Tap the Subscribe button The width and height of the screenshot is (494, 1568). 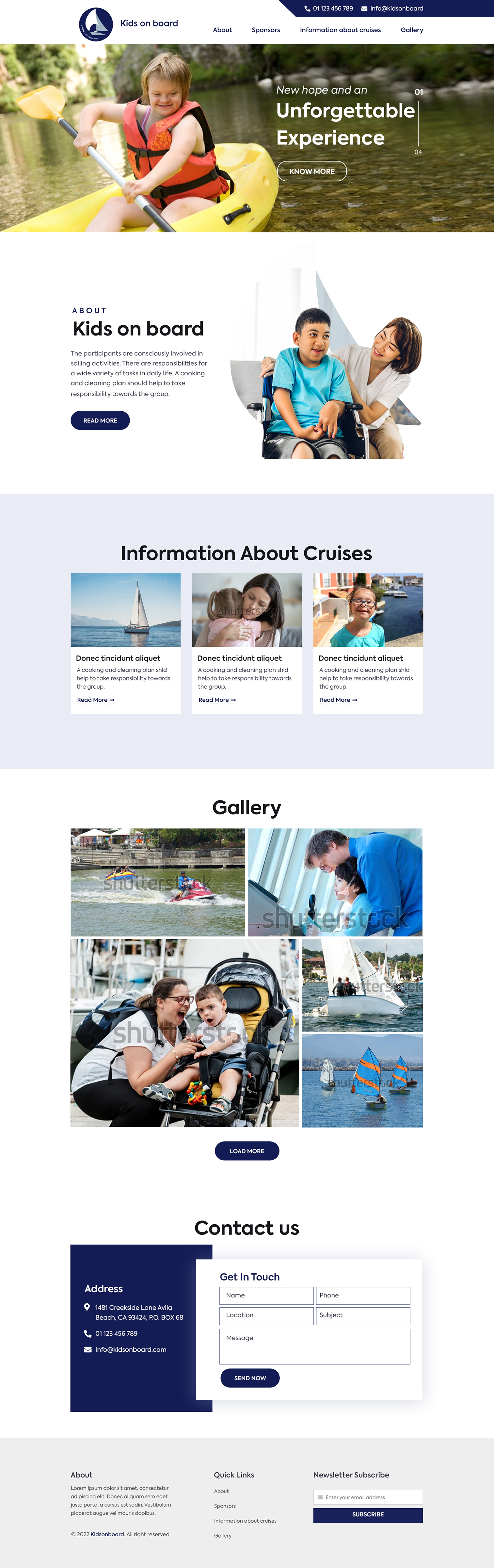(368, 1514)
